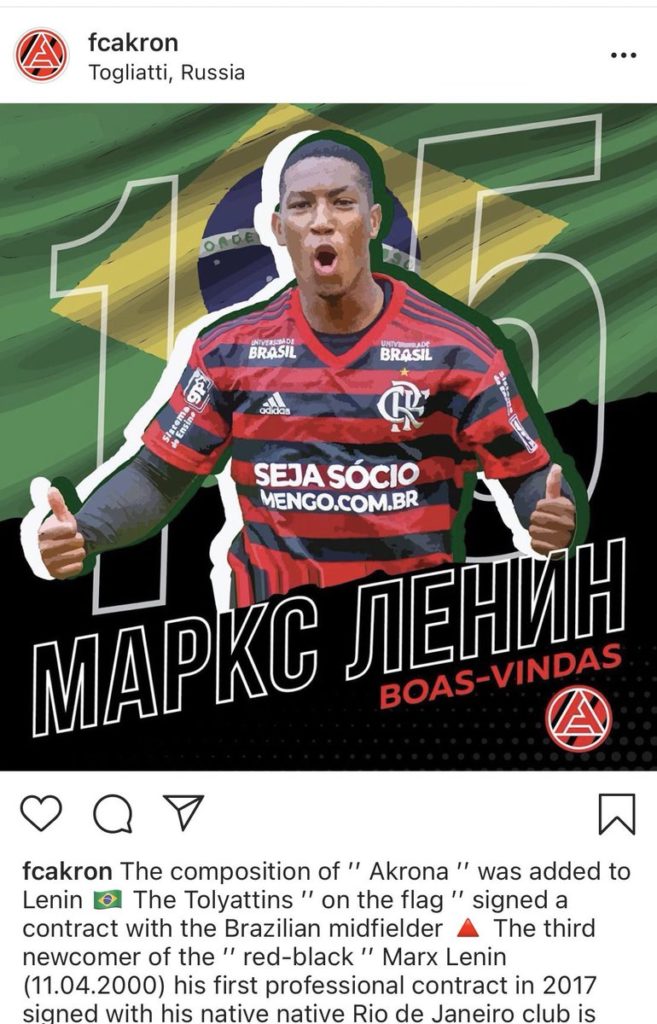Comment on the fcakron post
Screen dimensions: 657x1024
[x=112, y=813]
